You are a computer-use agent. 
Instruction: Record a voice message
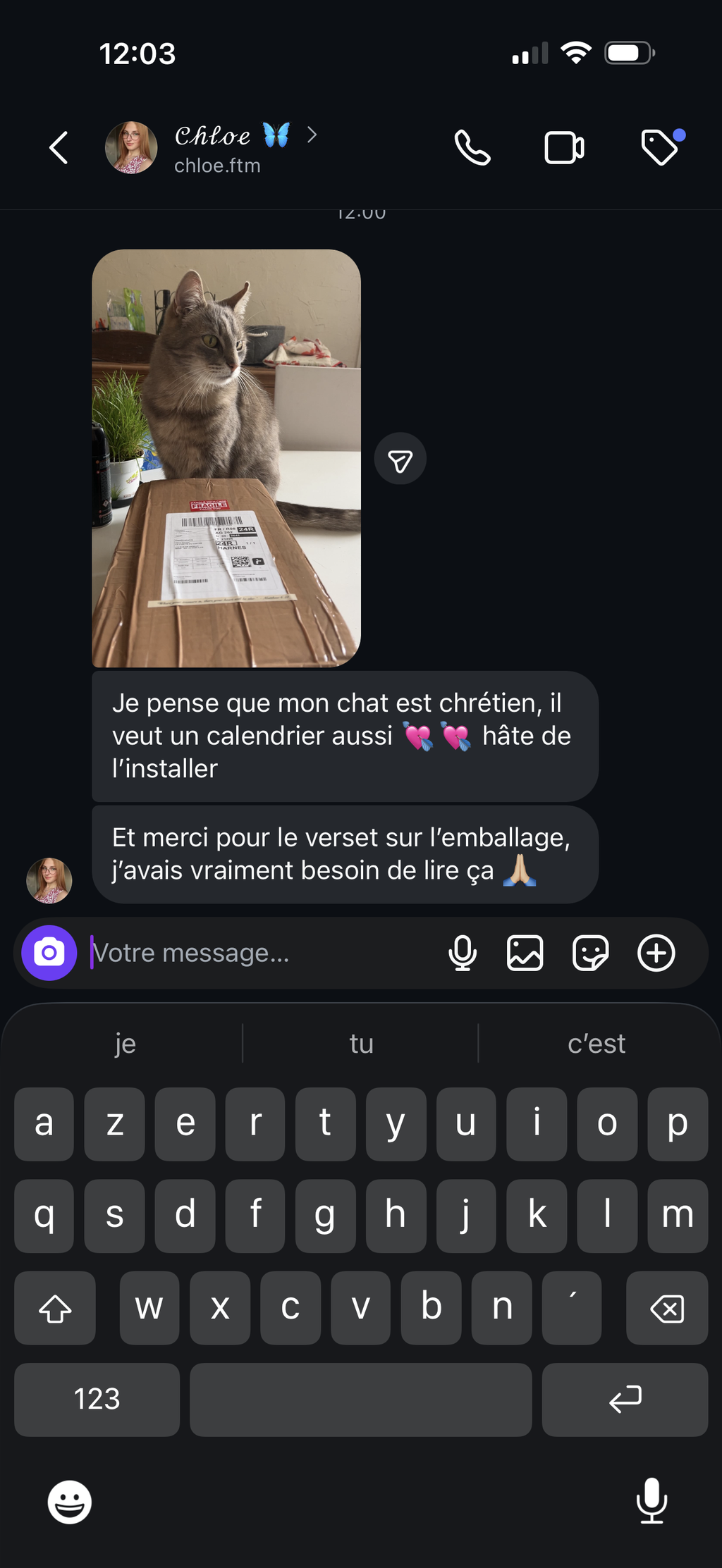[x=463, y=953]
